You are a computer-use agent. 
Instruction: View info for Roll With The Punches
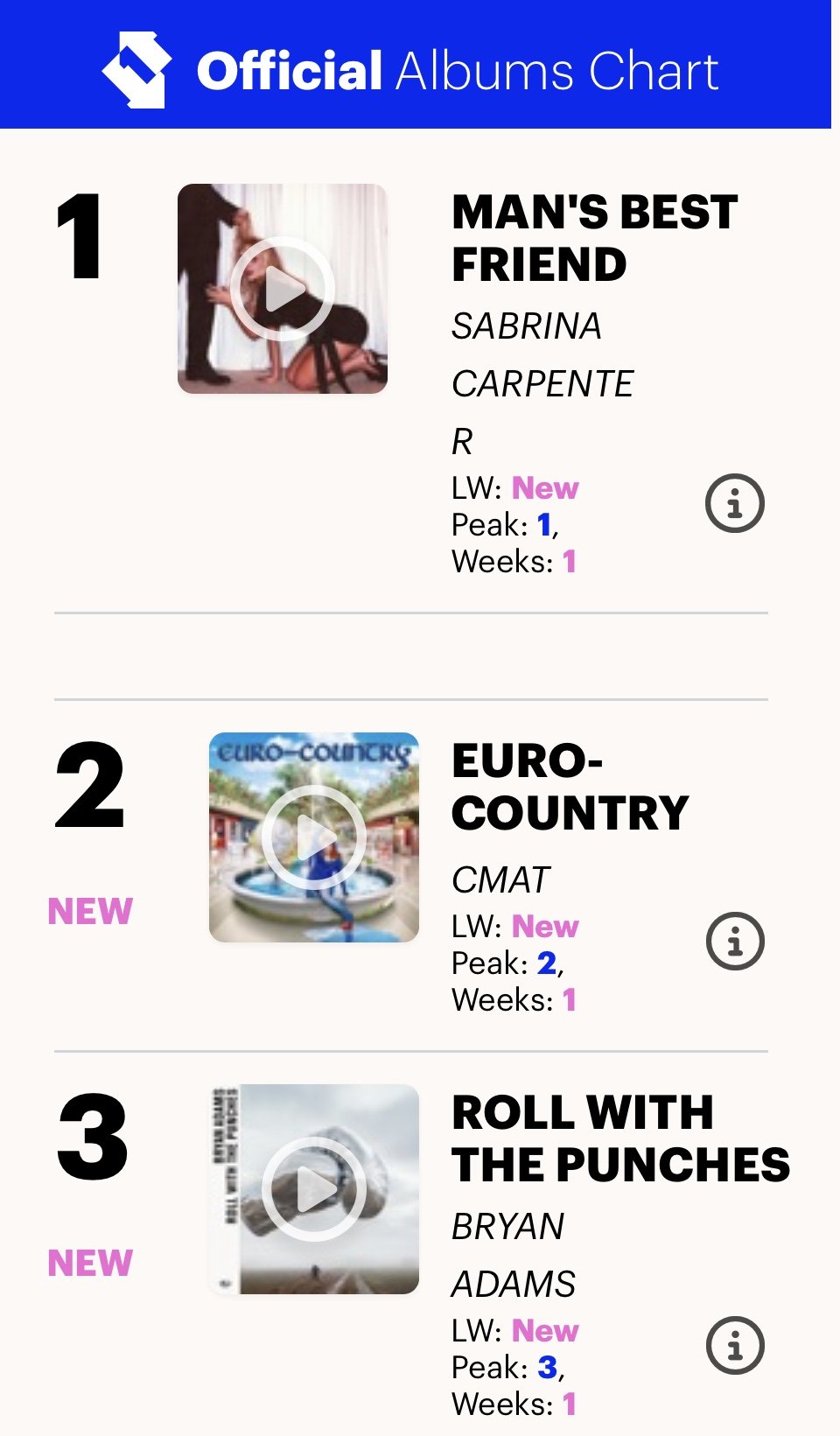click(735, 1346)
